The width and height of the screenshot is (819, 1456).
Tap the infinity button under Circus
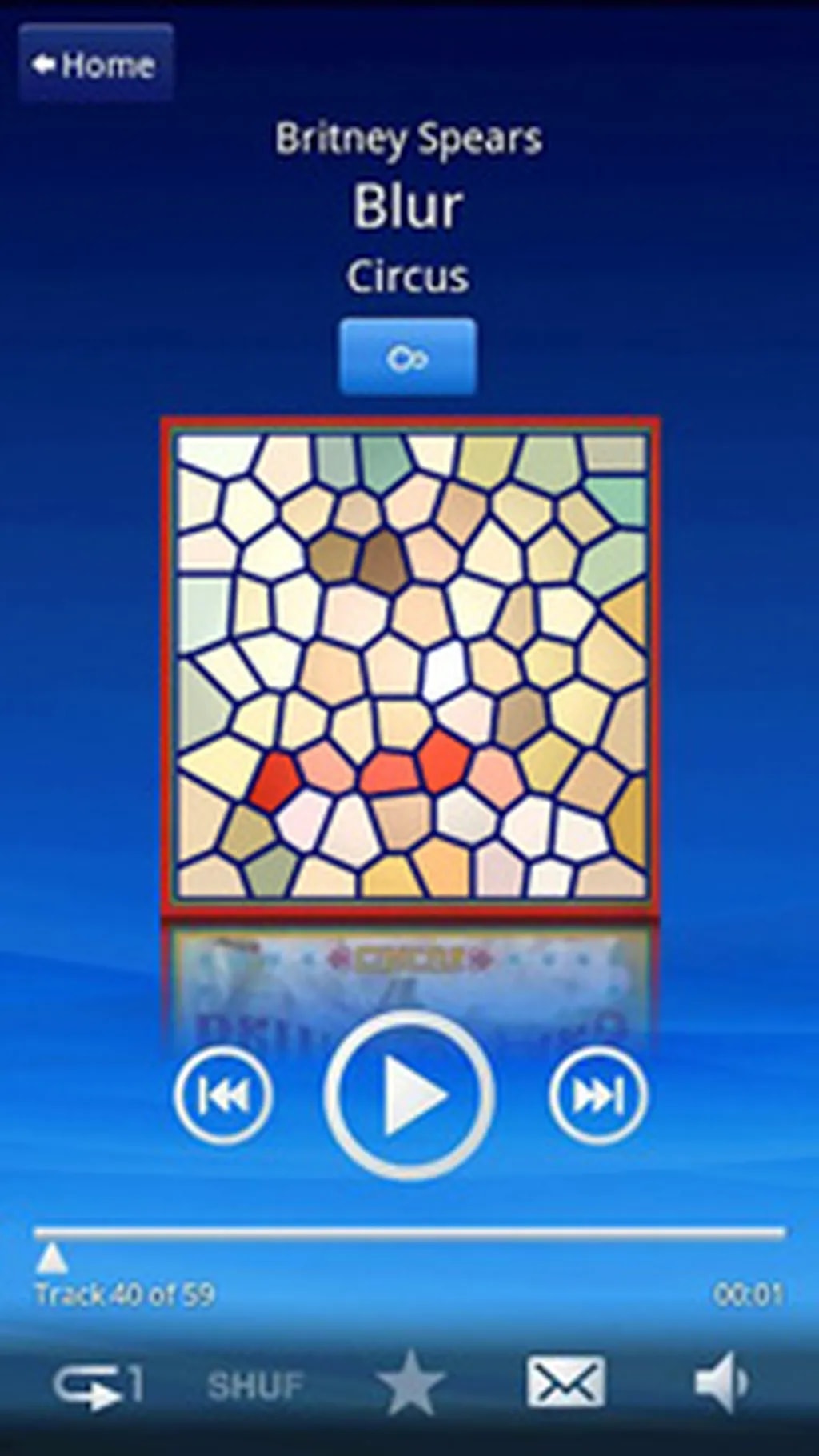[408, 357]
